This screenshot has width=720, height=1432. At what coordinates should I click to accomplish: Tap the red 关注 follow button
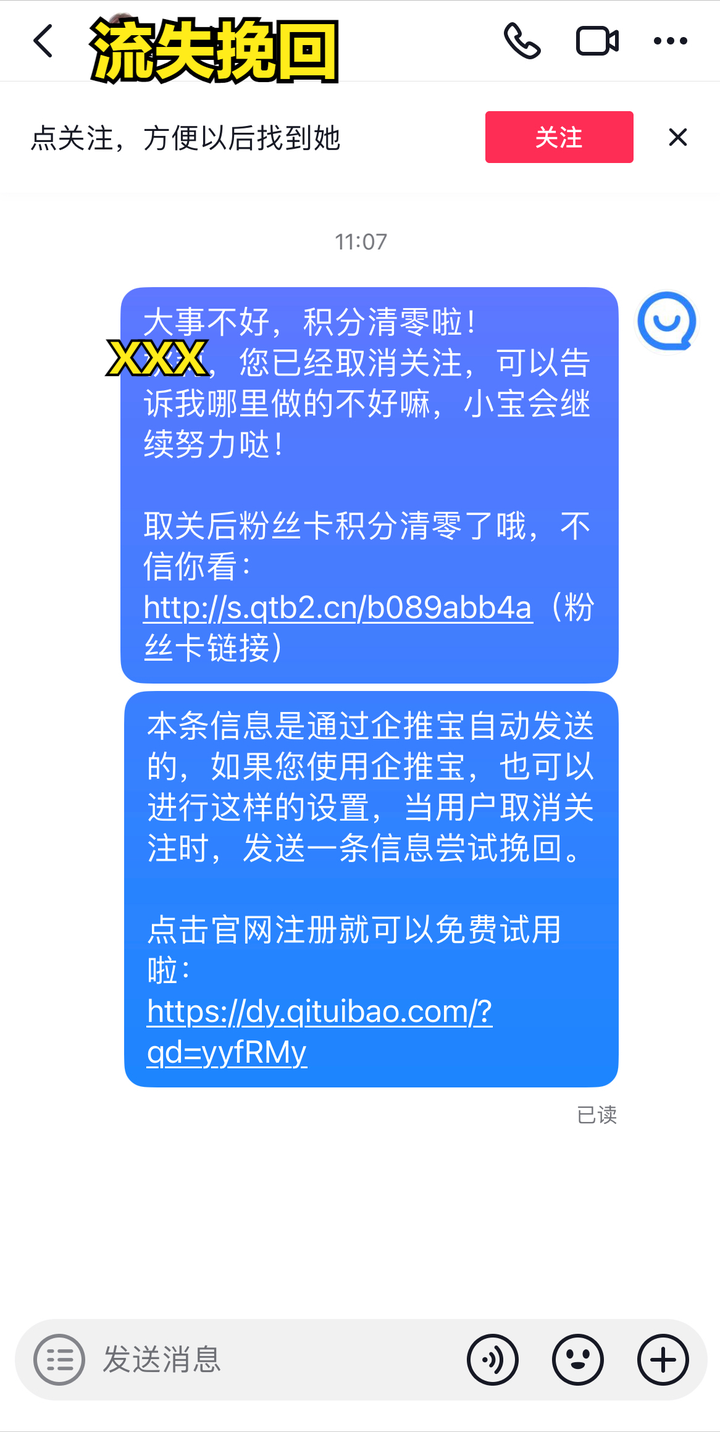[559, 137]
